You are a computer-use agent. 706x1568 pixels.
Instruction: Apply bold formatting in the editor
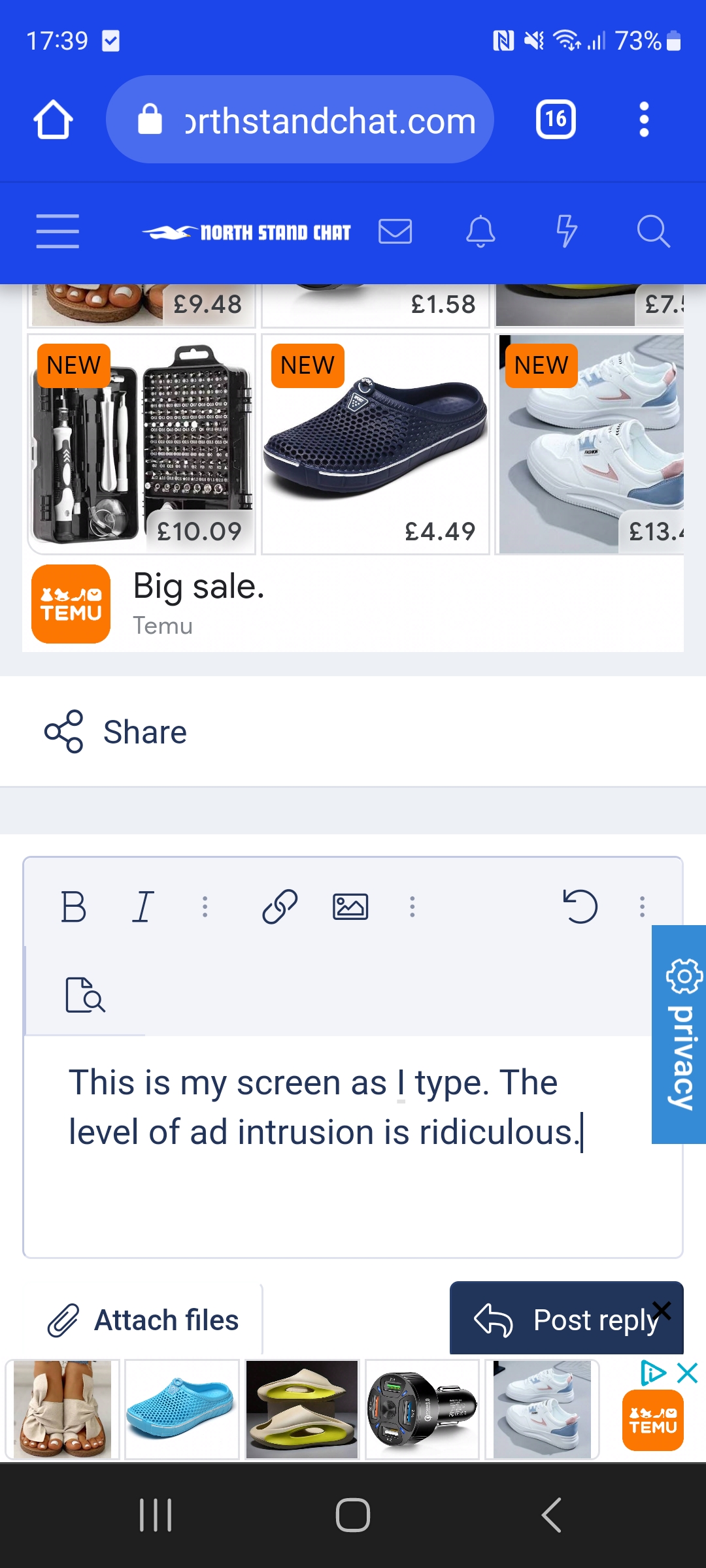[73, 907]
